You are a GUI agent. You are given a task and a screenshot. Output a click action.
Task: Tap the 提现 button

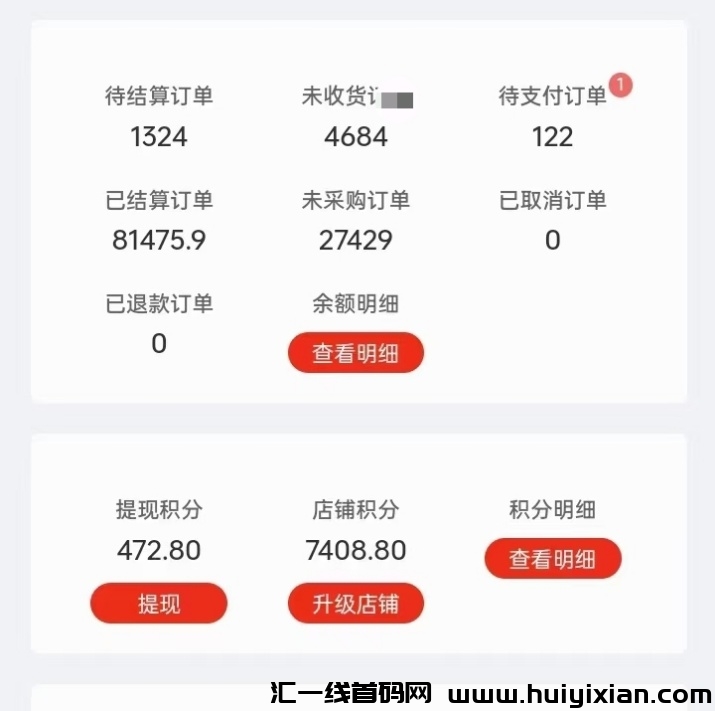(x=159, y=603)
